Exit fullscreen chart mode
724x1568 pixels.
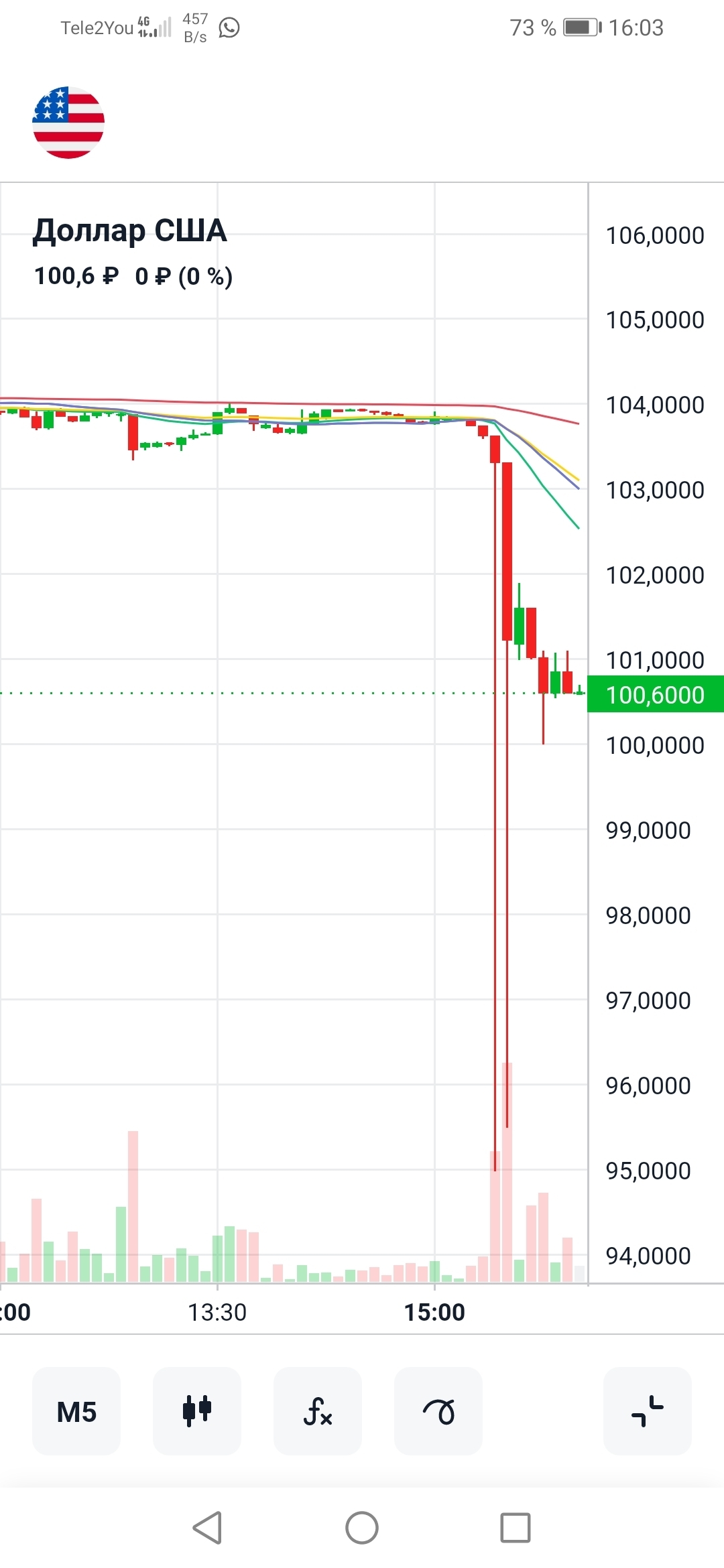(647, 1411)
